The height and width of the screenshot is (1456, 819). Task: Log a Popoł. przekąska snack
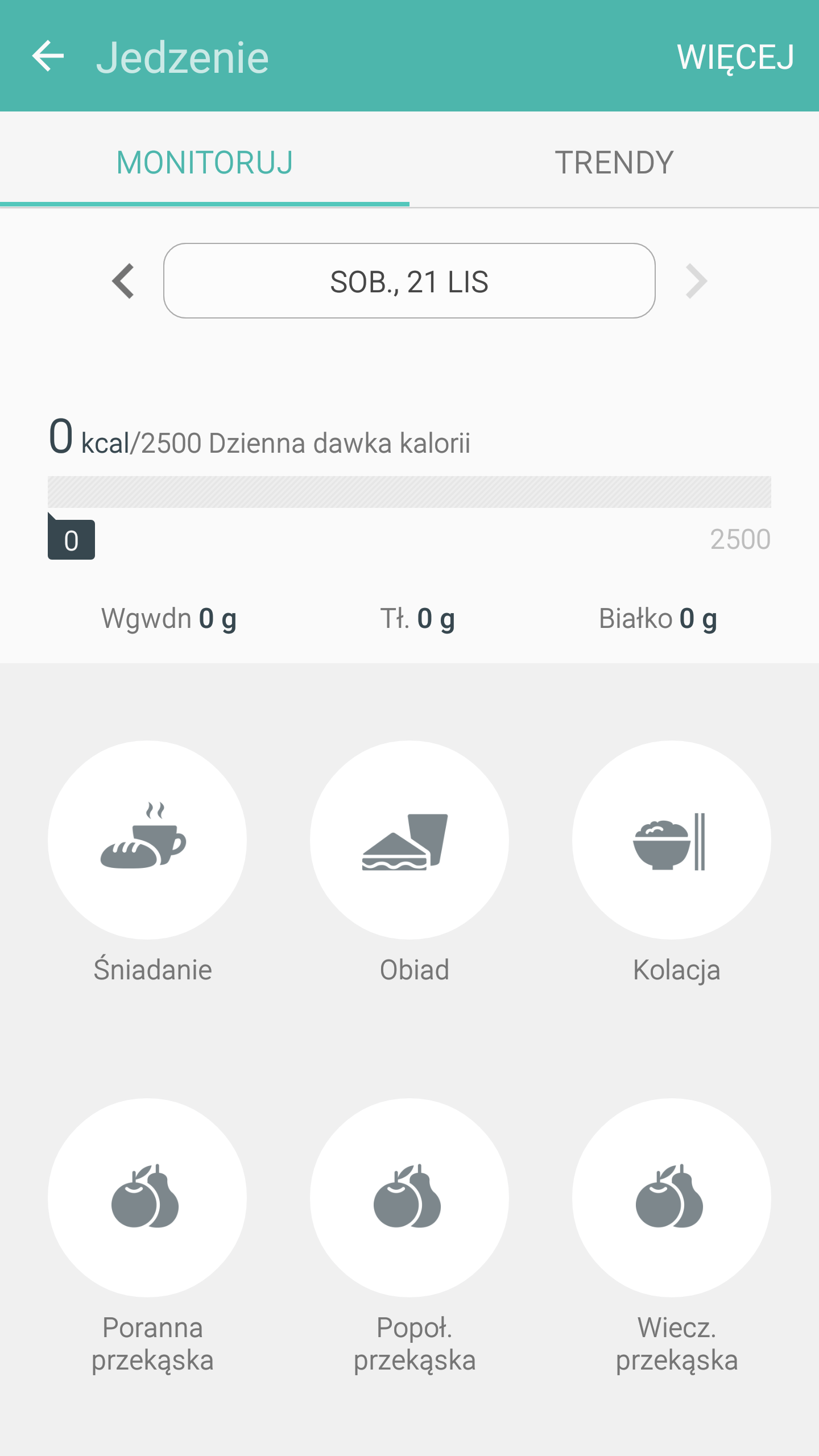(409, 1198)
